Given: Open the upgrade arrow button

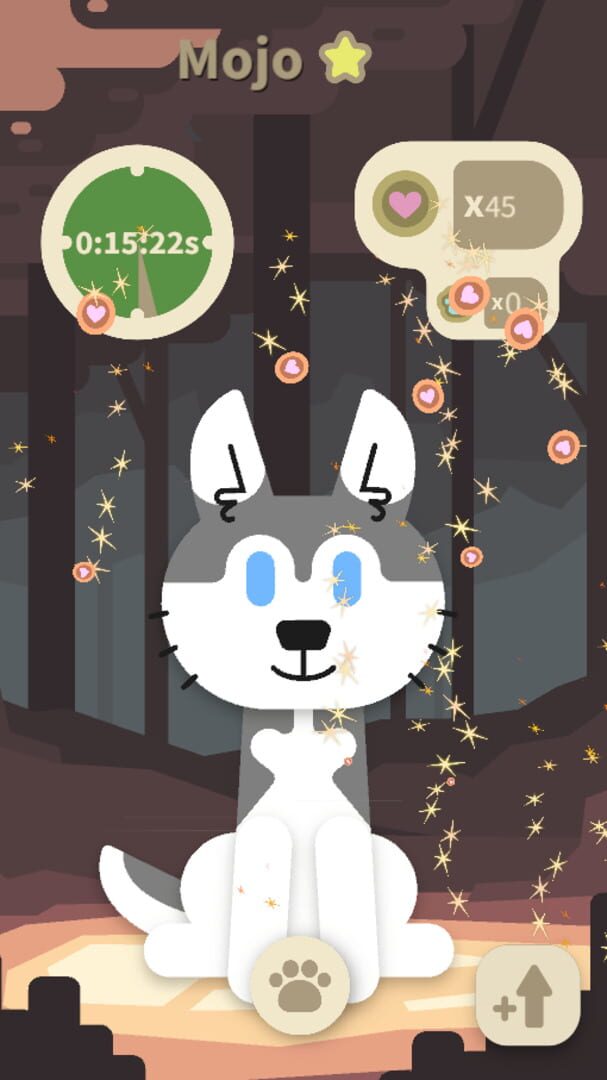Looking at the screenshot, I should (529, 995).
